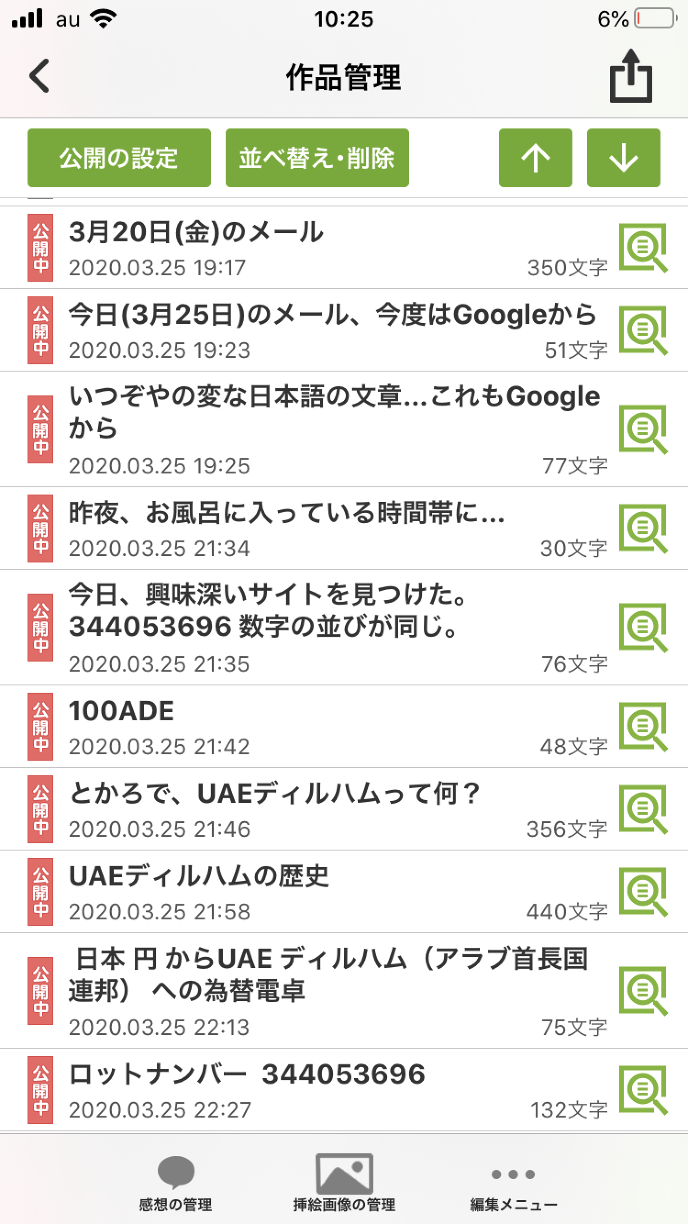
Task: Preview 昨夜、お風呂に入っている時間帯に
Action: 642,529
